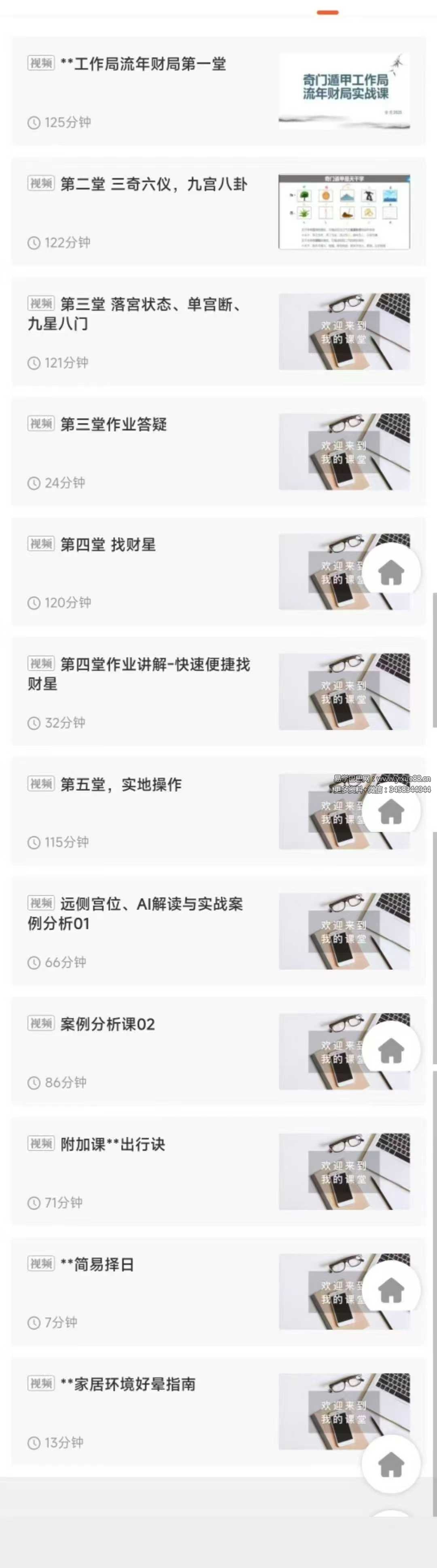Watch the 附加课 出行诀 video
The height and width of the screenshot is (1568, 437).
(x=112, y=1144)
